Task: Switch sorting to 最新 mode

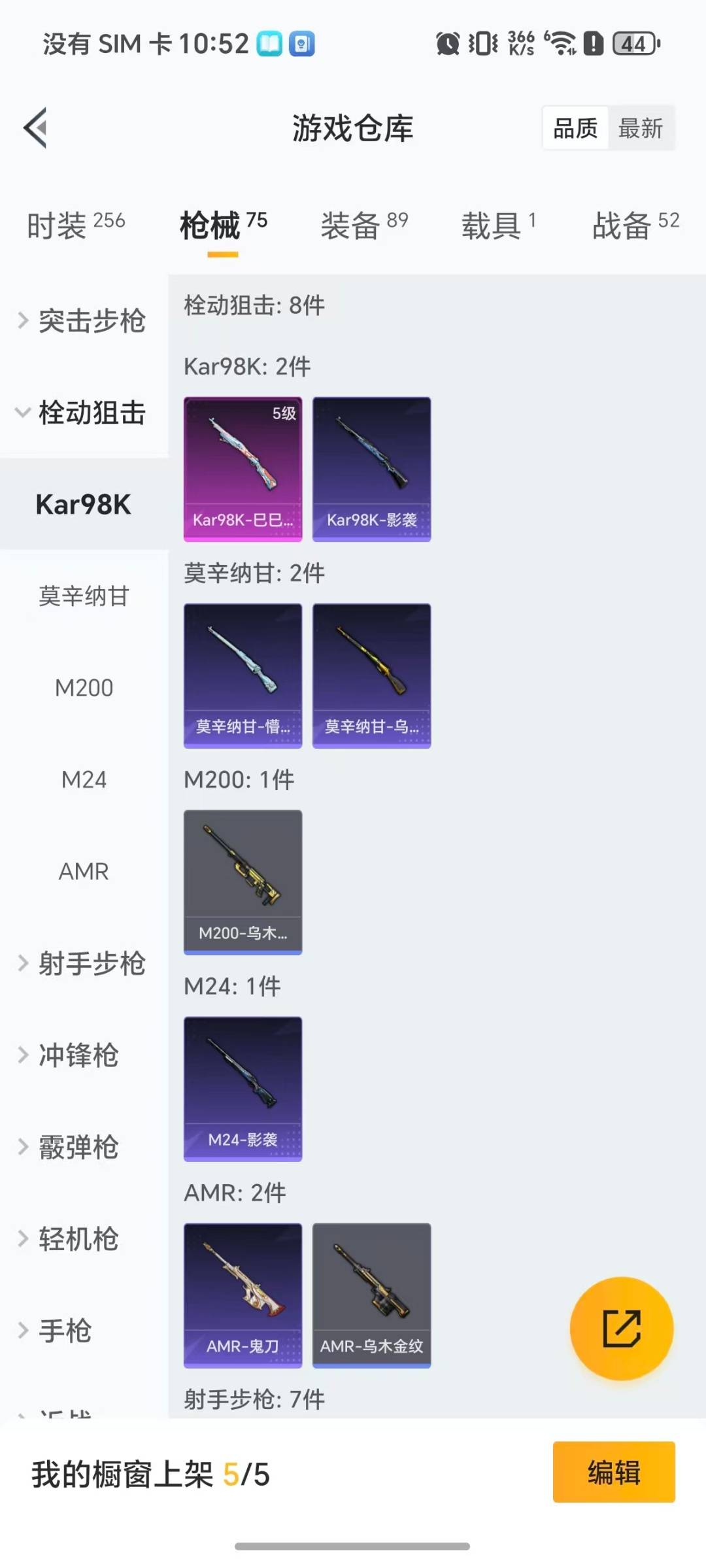Action: tap(641, 127)
